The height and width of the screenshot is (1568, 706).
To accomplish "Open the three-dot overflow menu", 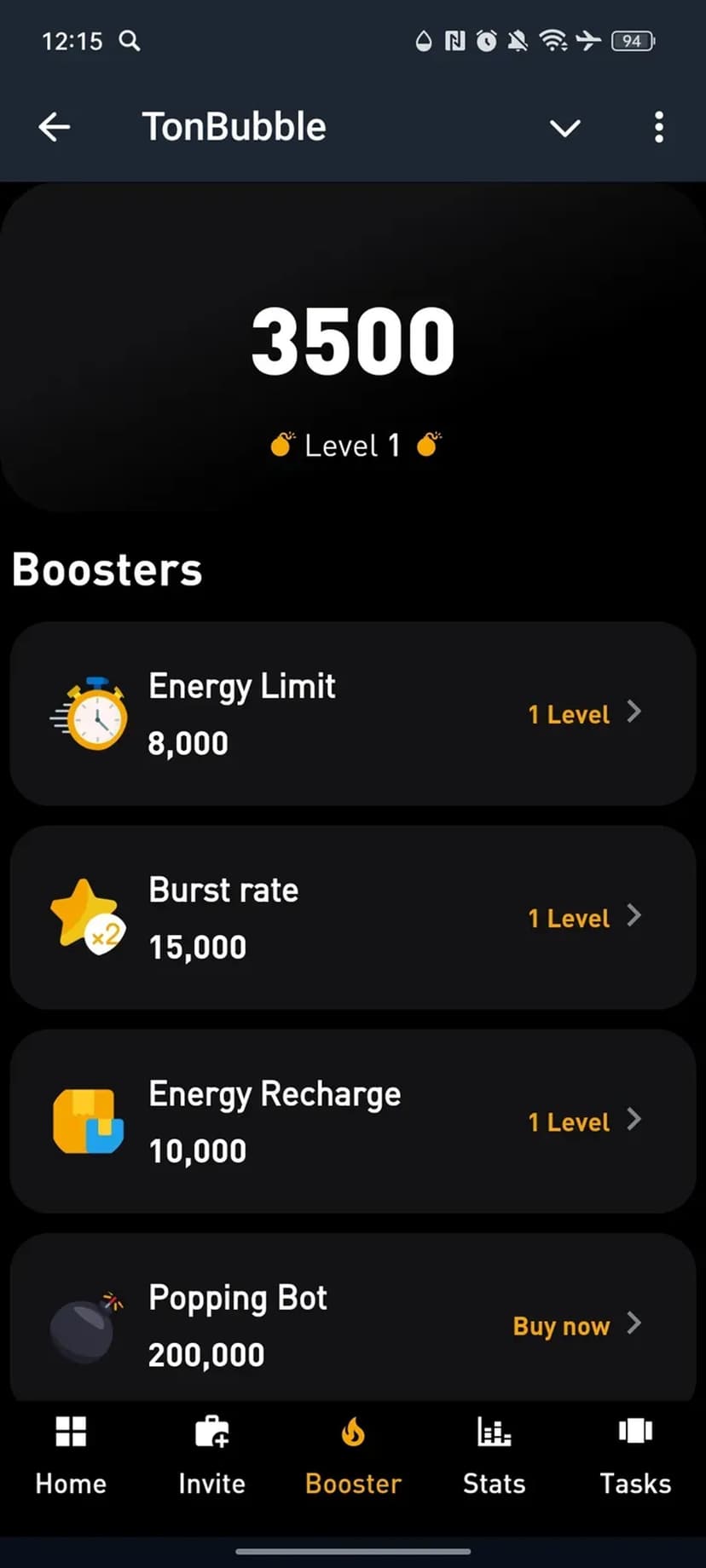I will [x=658, y=127].
